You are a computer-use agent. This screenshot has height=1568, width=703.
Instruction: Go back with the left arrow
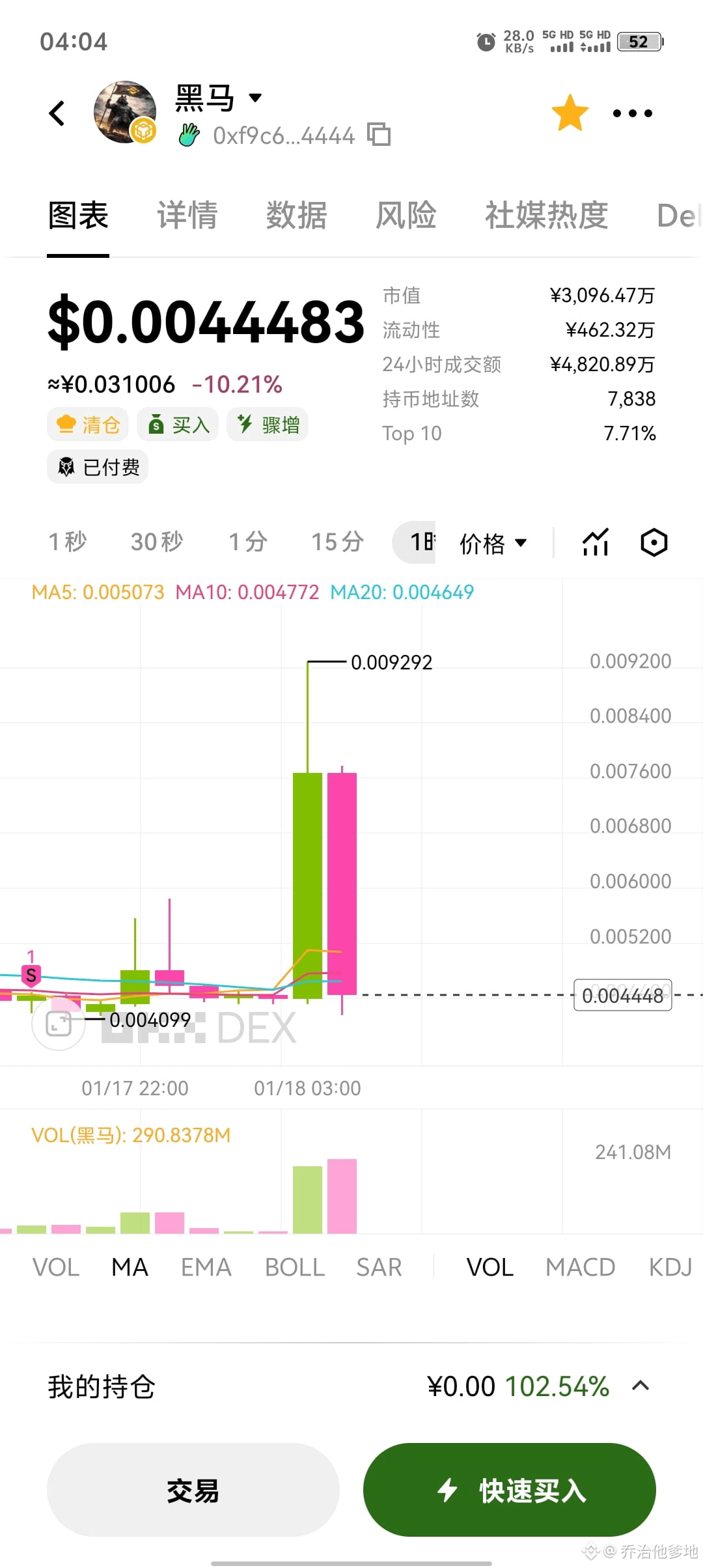(x=56, y=112)
